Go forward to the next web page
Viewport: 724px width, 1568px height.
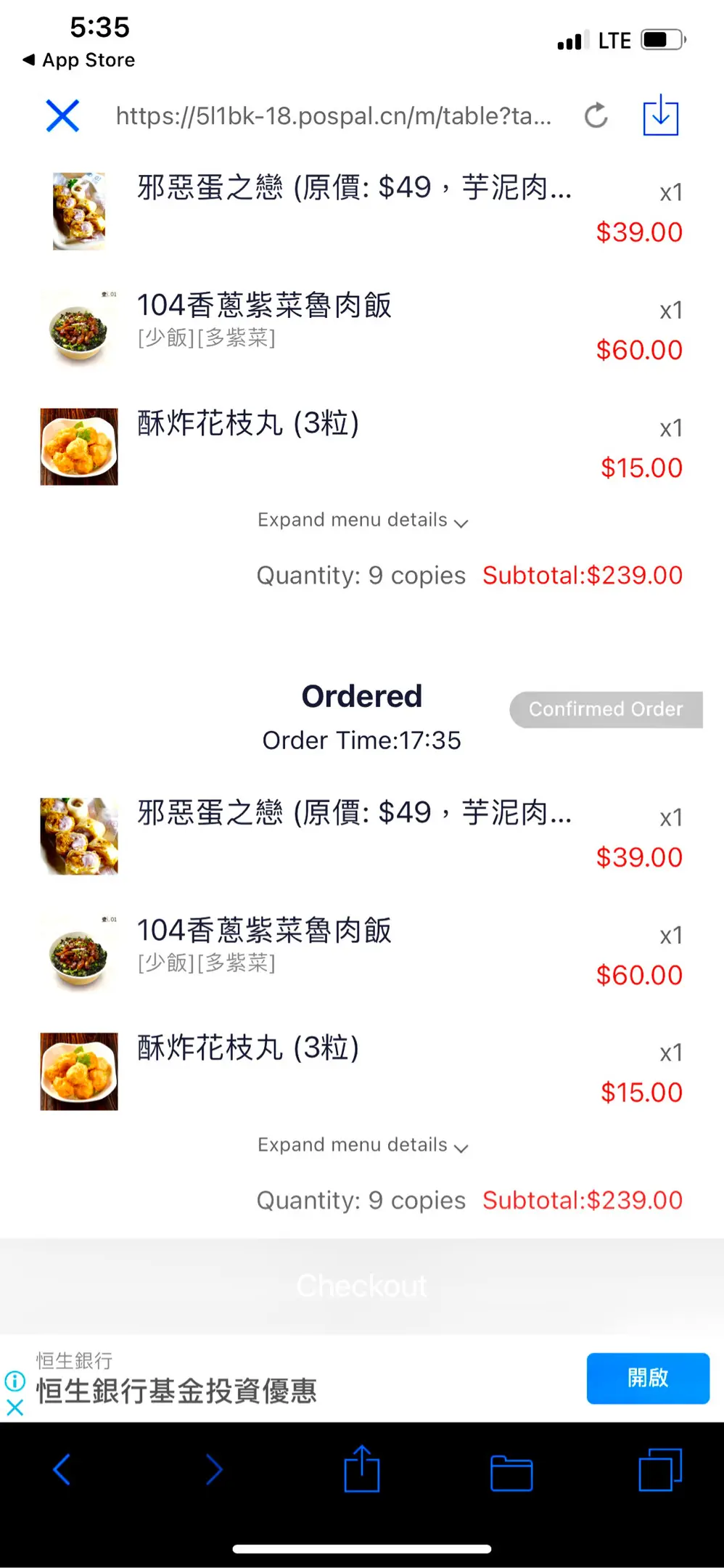213,1470
